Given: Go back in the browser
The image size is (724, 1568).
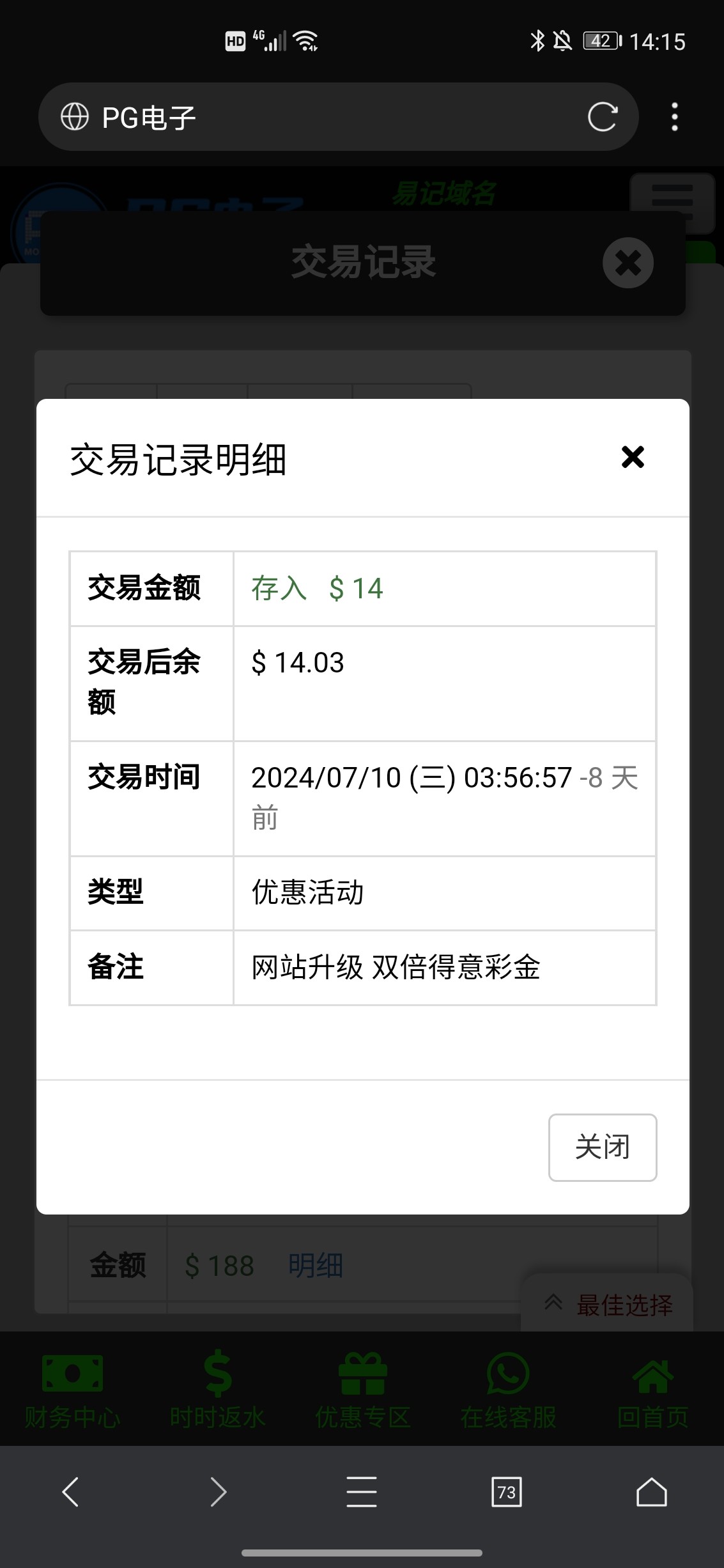Looking at the screenshot, I should (x=71, y=1493).
